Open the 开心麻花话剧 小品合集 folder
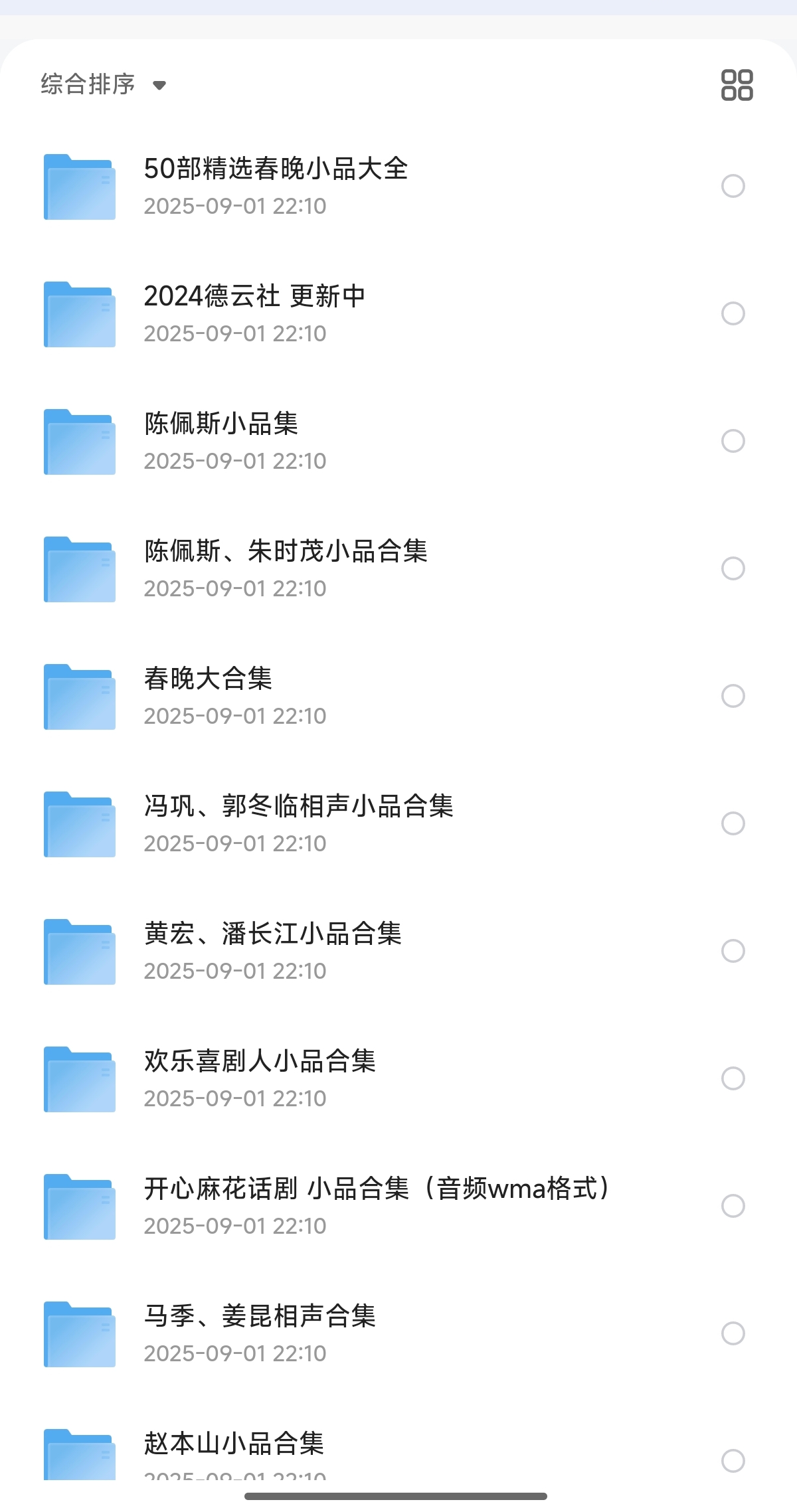The height and width of the screenshot is (1512, 797). (x=376, y=1189)
